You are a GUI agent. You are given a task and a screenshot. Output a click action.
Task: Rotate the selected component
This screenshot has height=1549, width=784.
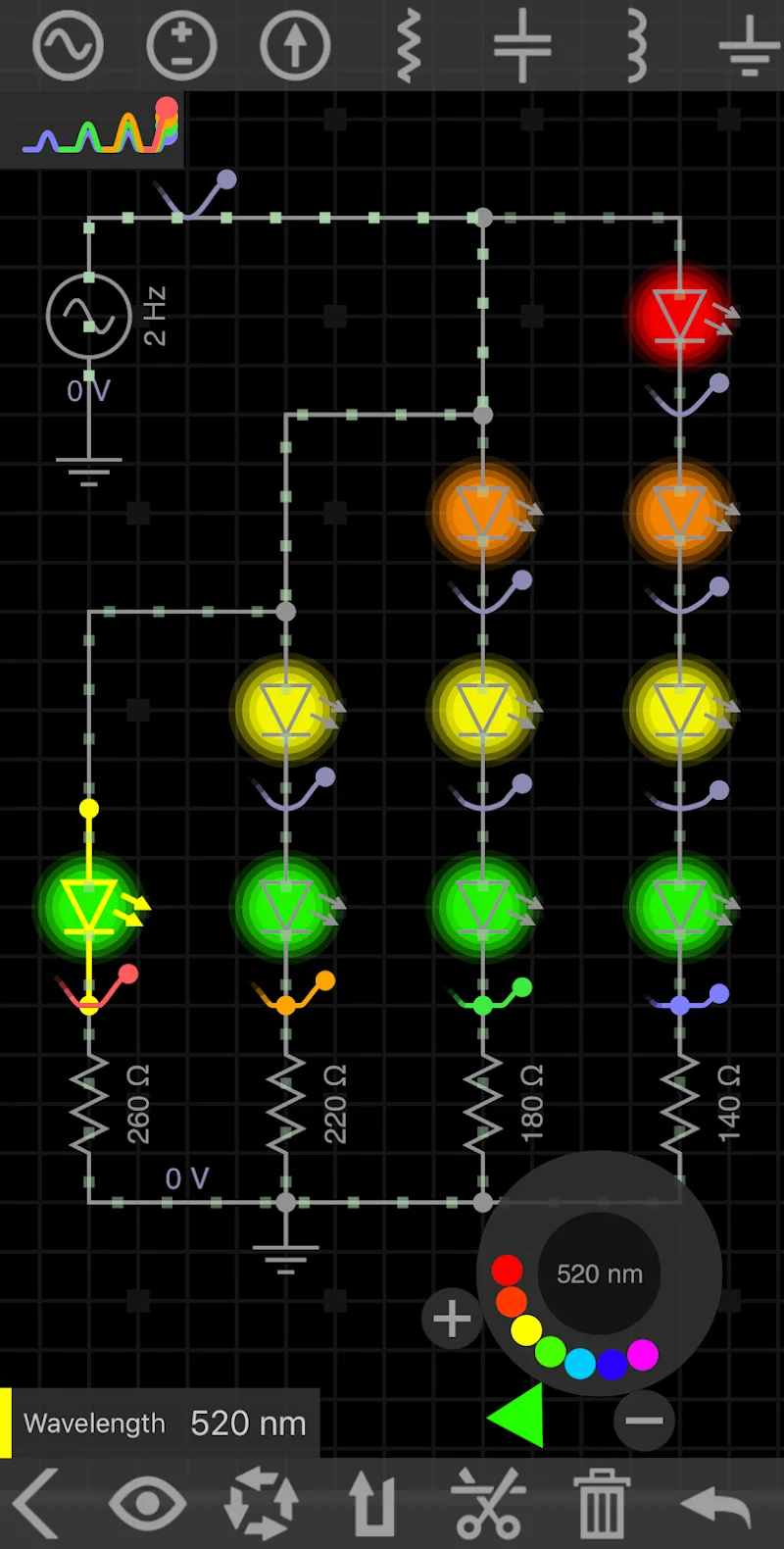[261, 1503]
